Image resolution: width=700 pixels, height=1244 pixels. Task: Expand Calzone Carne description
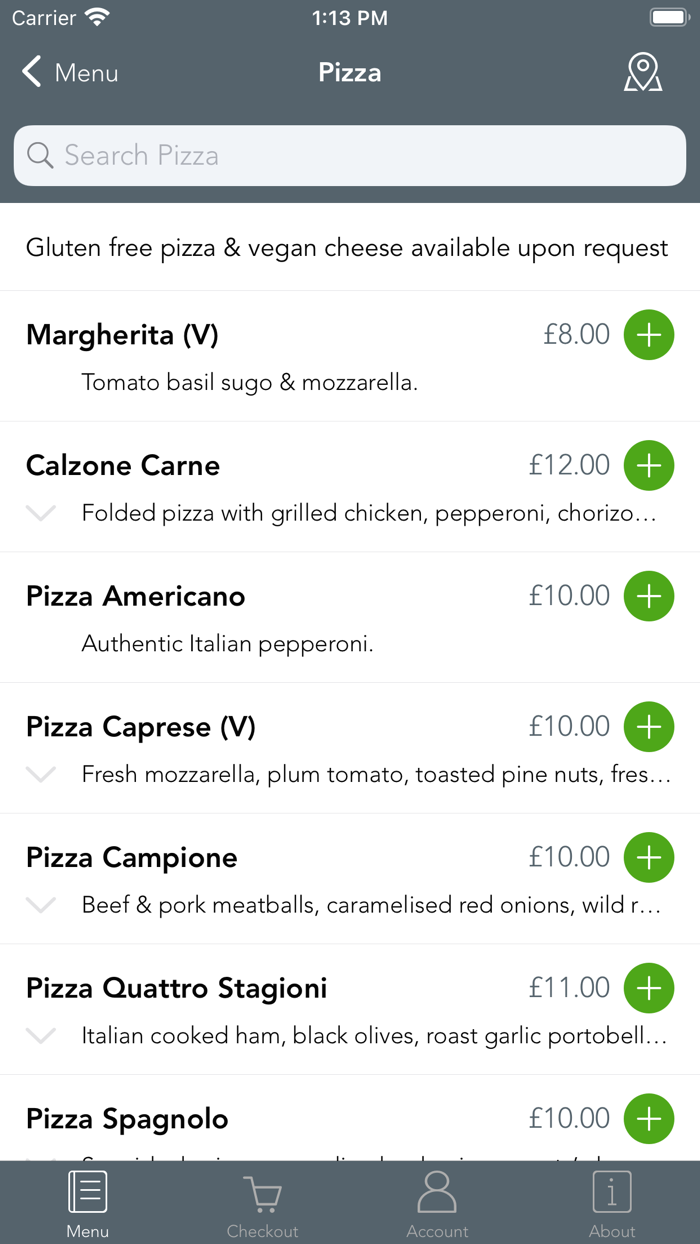(41, 514)
